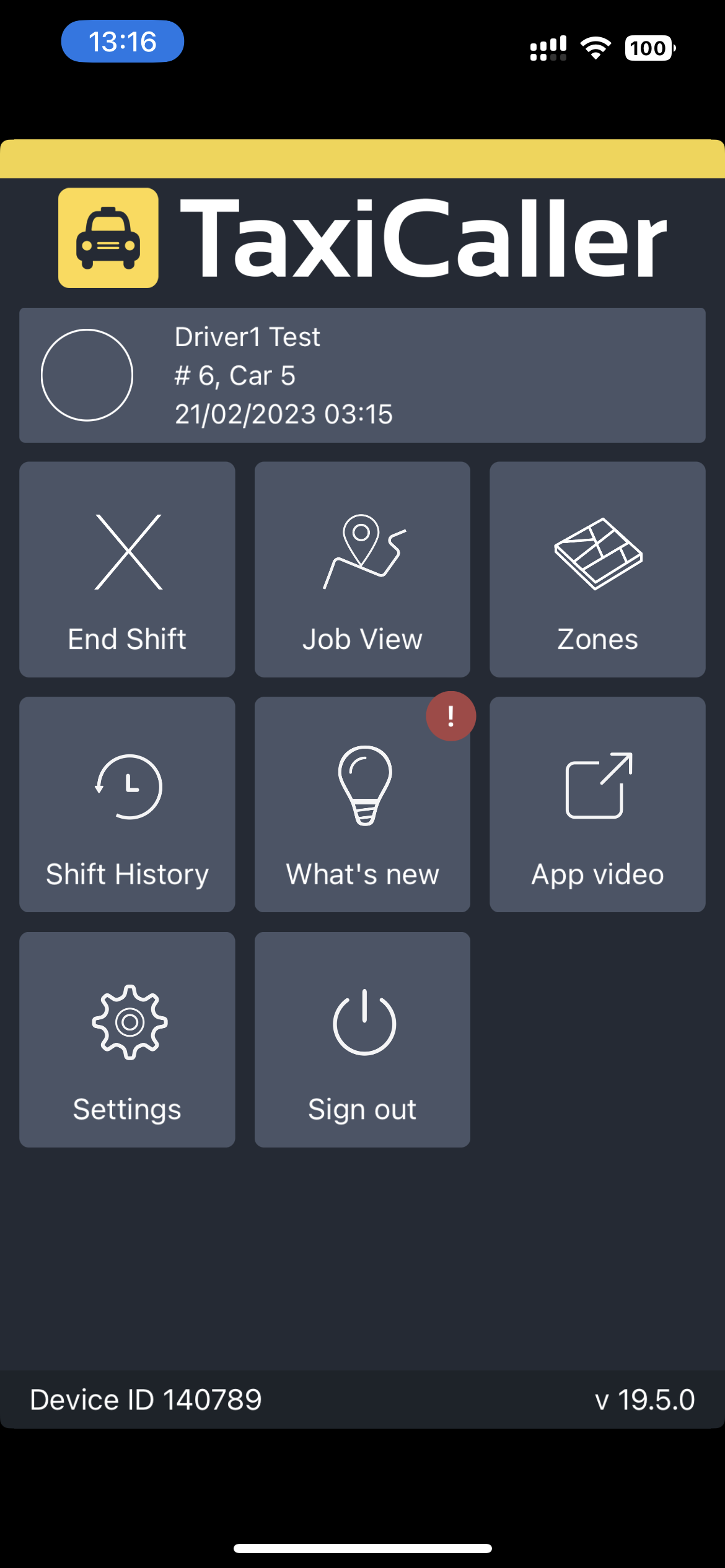The width and height of the screenshot is (725, 1568).
Task: Open Shift History clock icon
Action: pyautogui.click(x=127, y=787)
